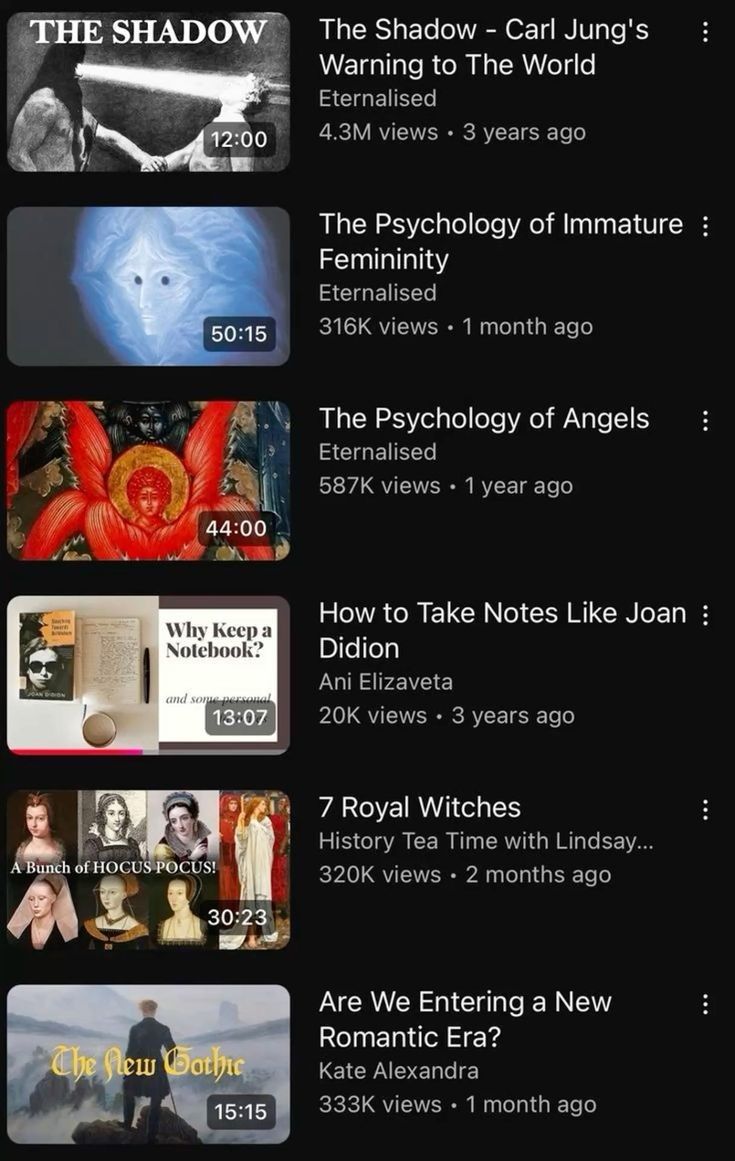Play the 7 Royal Witches video
This screenshot has height=1161, width=735.
click(x=148, y=868)
